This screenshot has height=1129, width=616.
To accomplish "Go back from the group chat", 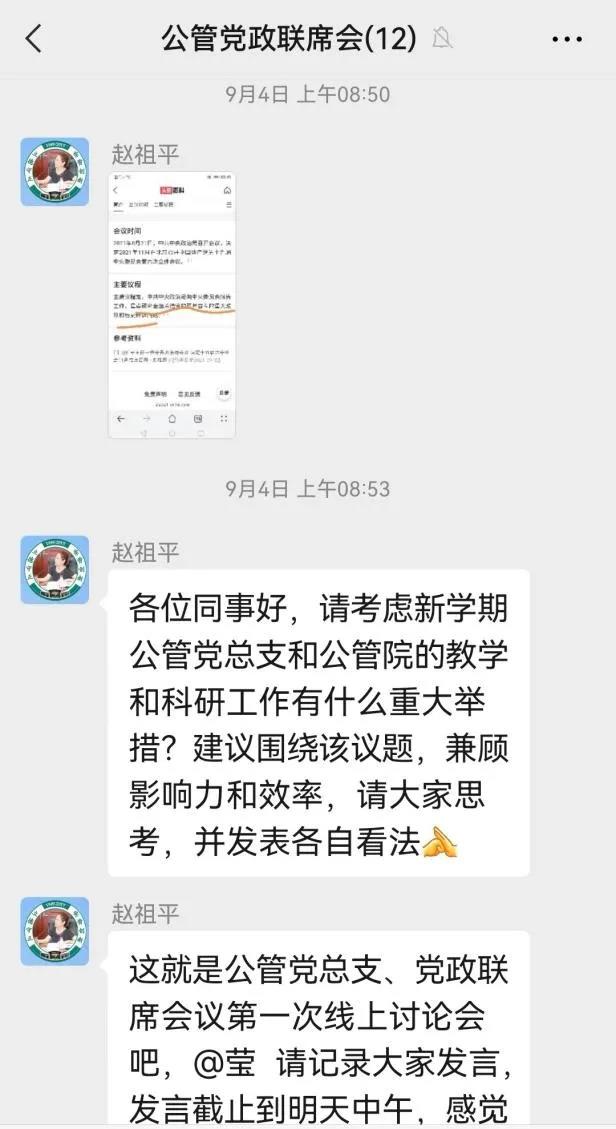I will (34, 39).
